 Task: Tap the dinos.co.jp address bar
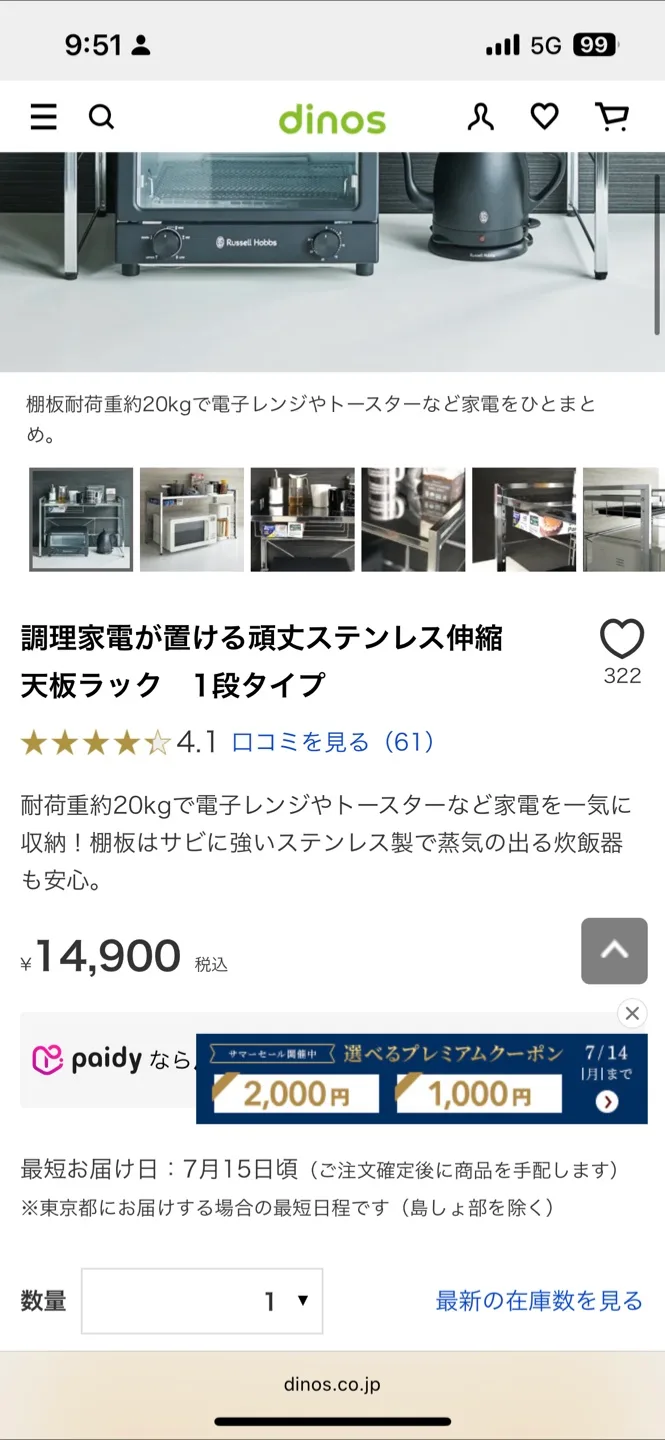click(x=332, y=1385)
